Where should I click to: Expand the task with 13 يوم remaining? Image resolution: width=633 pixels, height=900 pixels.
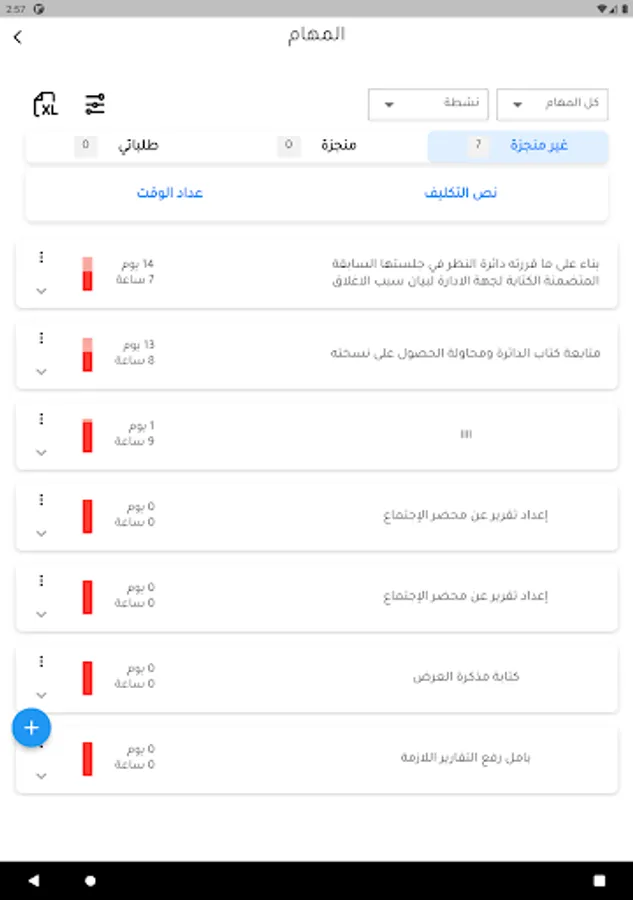pyautogui.click(x=41, y=372)
